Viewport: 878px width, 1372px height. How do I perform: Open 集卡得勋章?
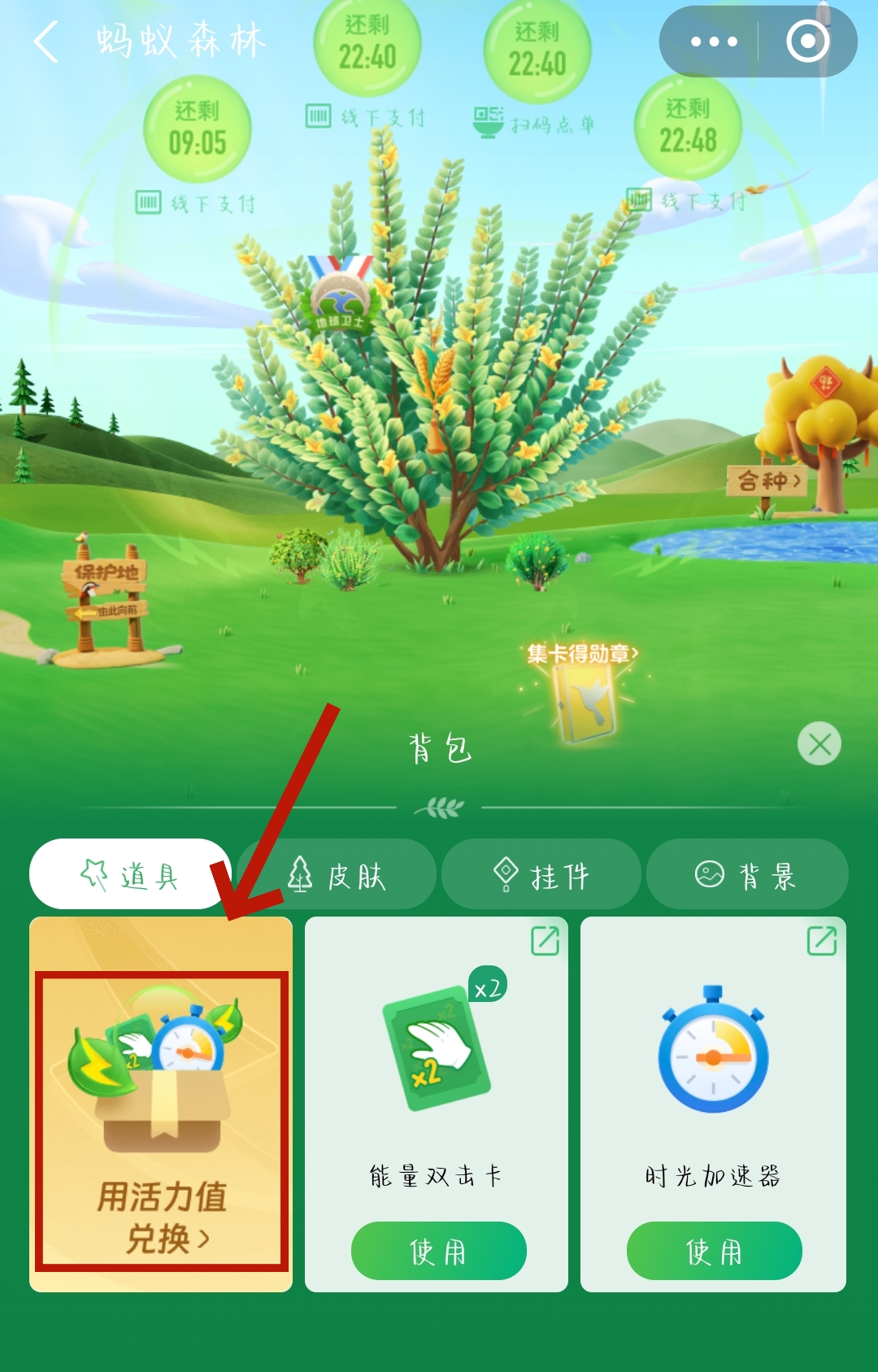pos(582,654)
